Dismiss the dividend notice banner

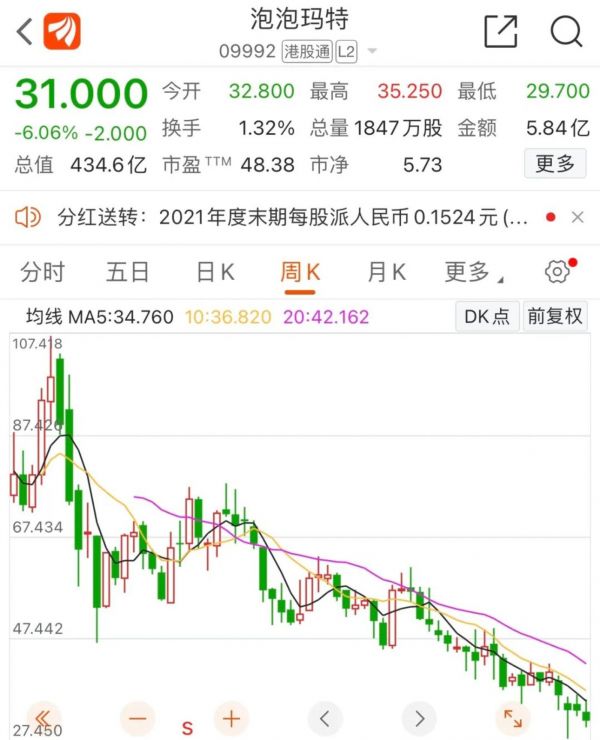coord(577,217)
